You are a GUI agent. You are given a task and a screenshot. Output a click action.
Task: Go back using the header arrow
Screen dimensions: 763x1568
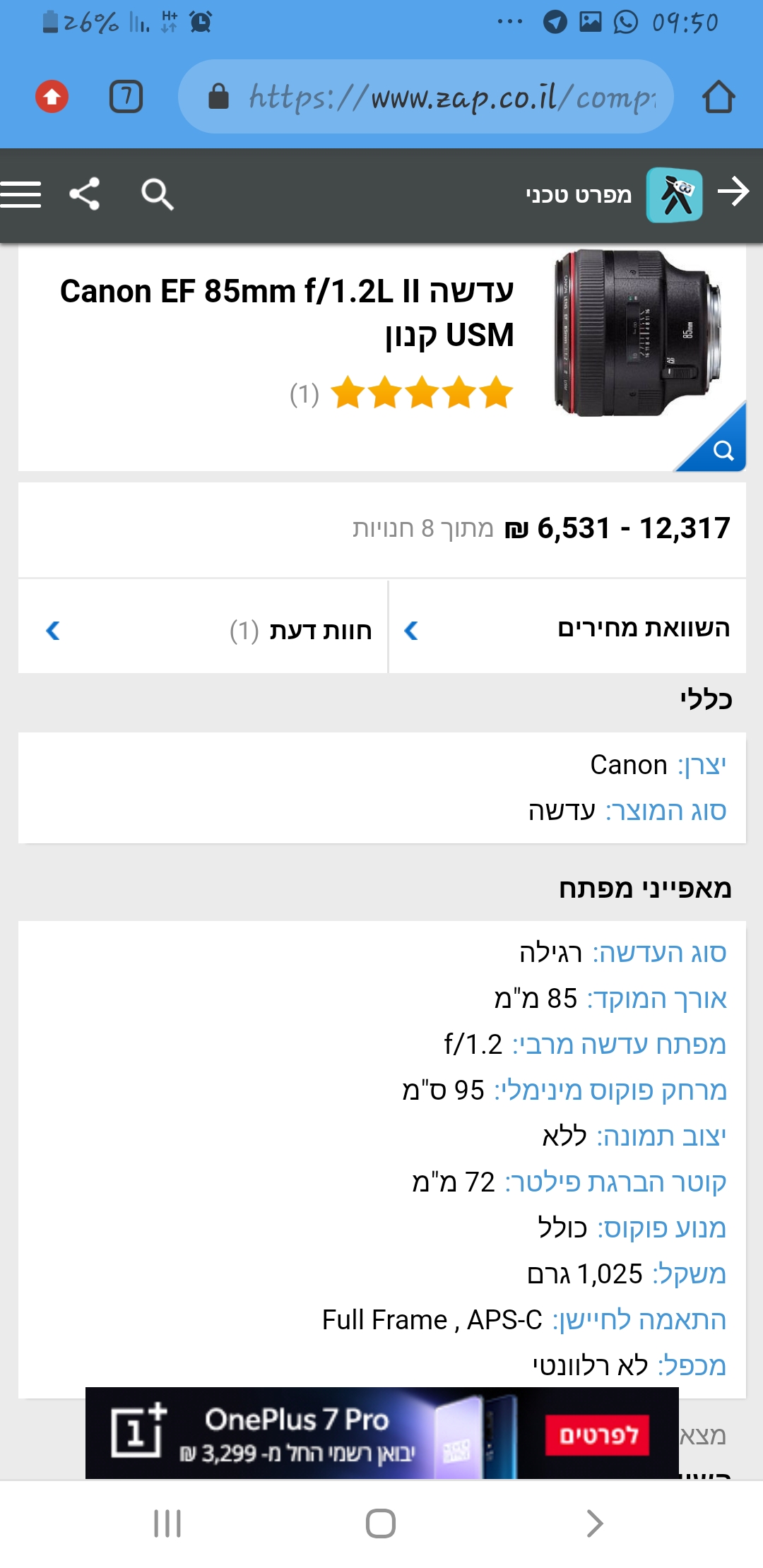point(733,191)
